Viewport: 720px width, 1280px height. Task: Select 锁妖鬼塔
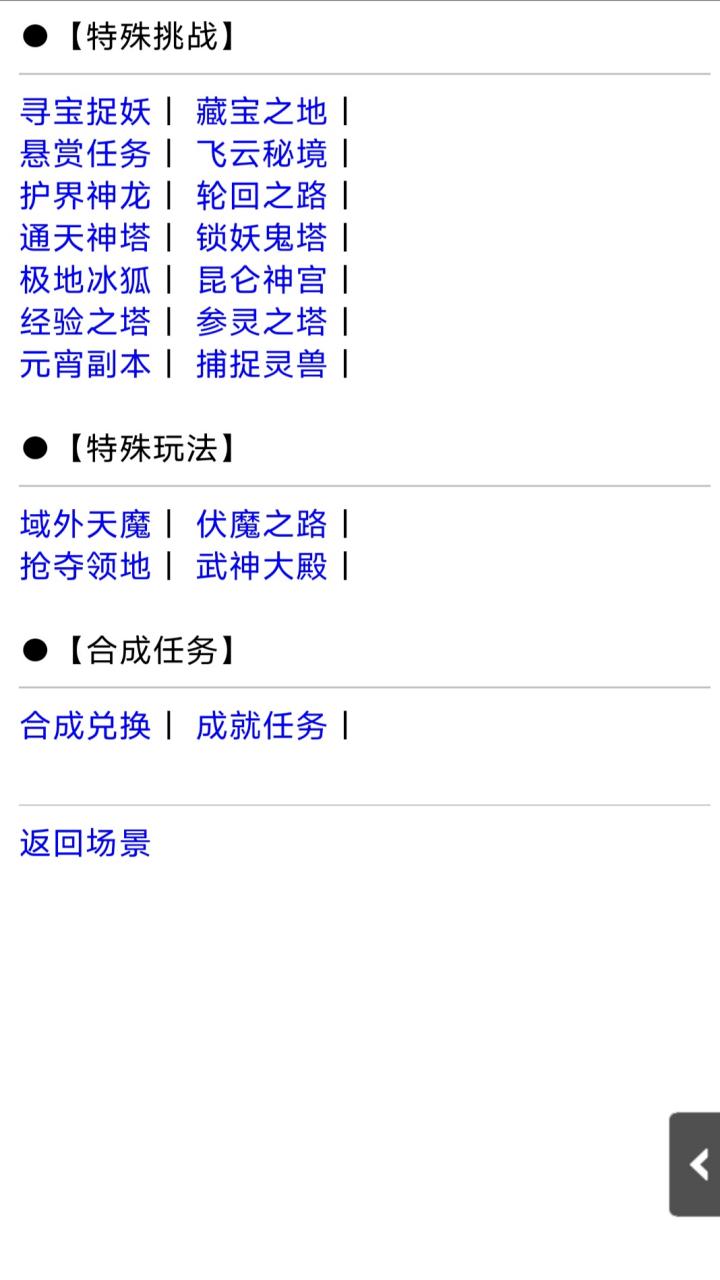[x=260, y=239]
